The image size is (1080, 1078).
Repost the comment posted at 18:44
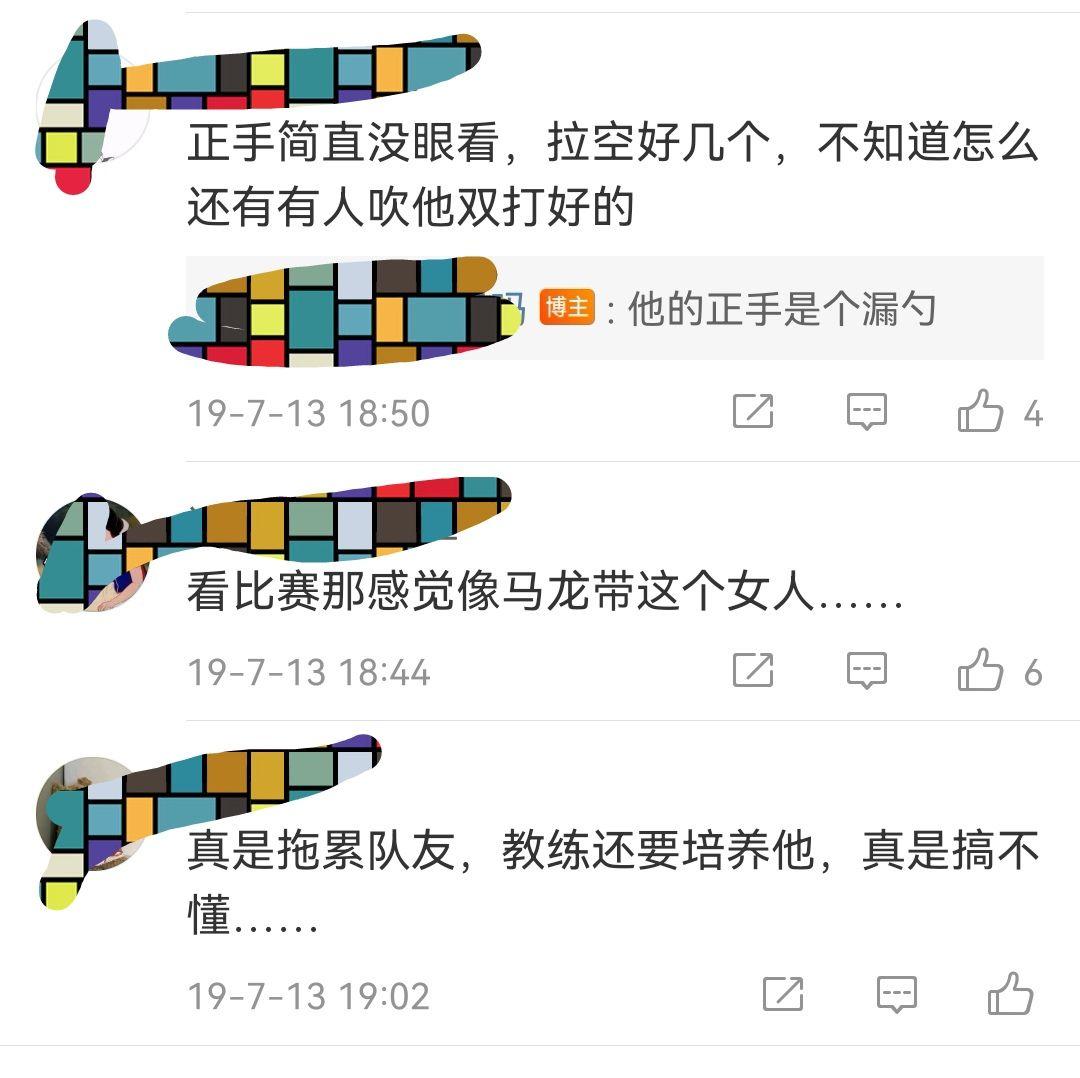click(x=753, y=670)
